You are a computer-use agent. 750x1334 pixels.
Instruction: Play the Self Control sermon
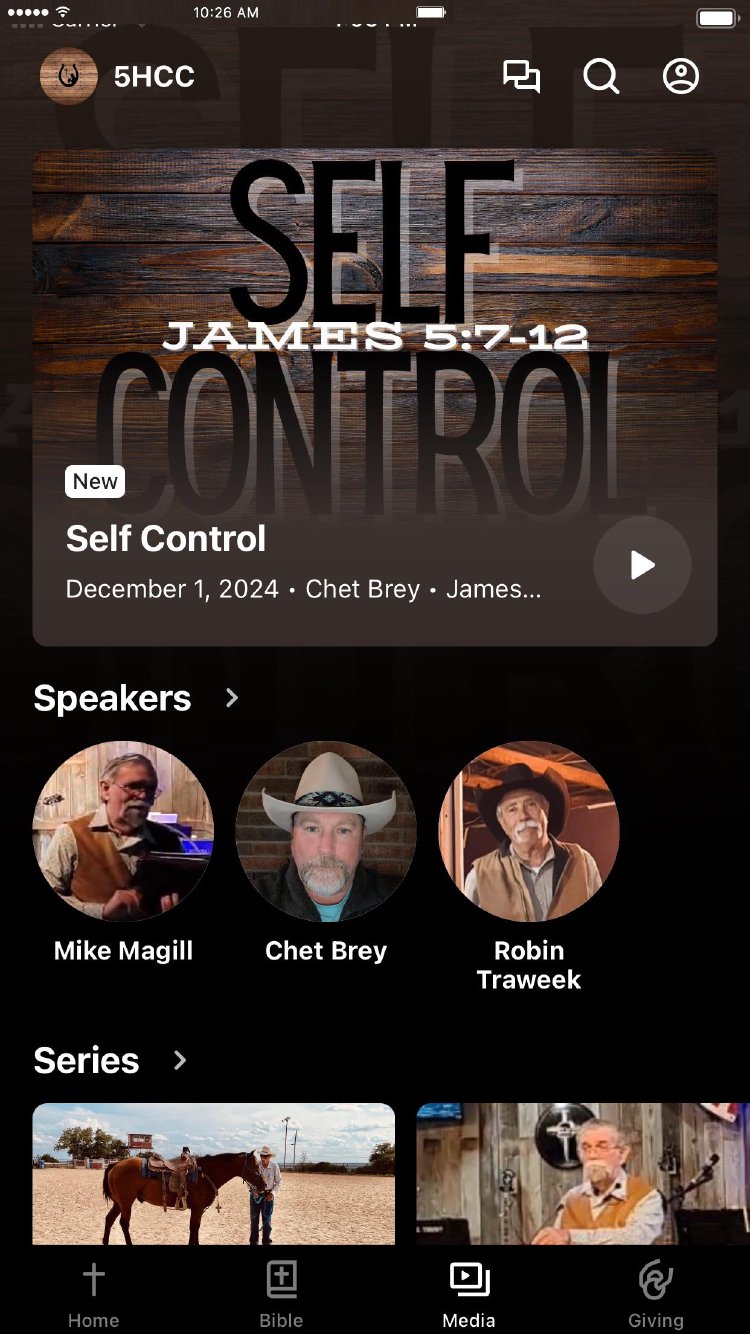coord(642,565)
